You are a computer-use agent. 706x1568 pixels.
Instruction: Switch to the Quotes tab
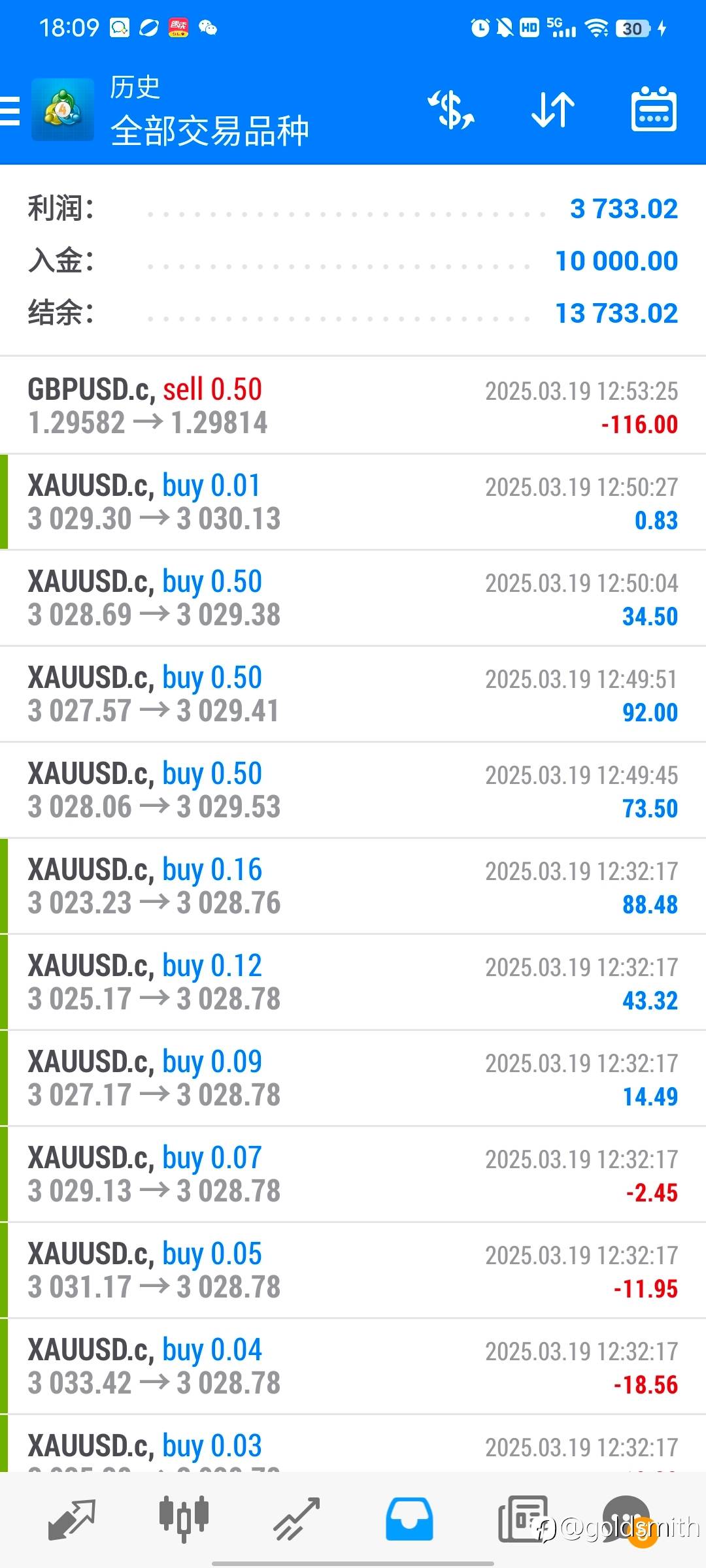(x=72, y=1519)
